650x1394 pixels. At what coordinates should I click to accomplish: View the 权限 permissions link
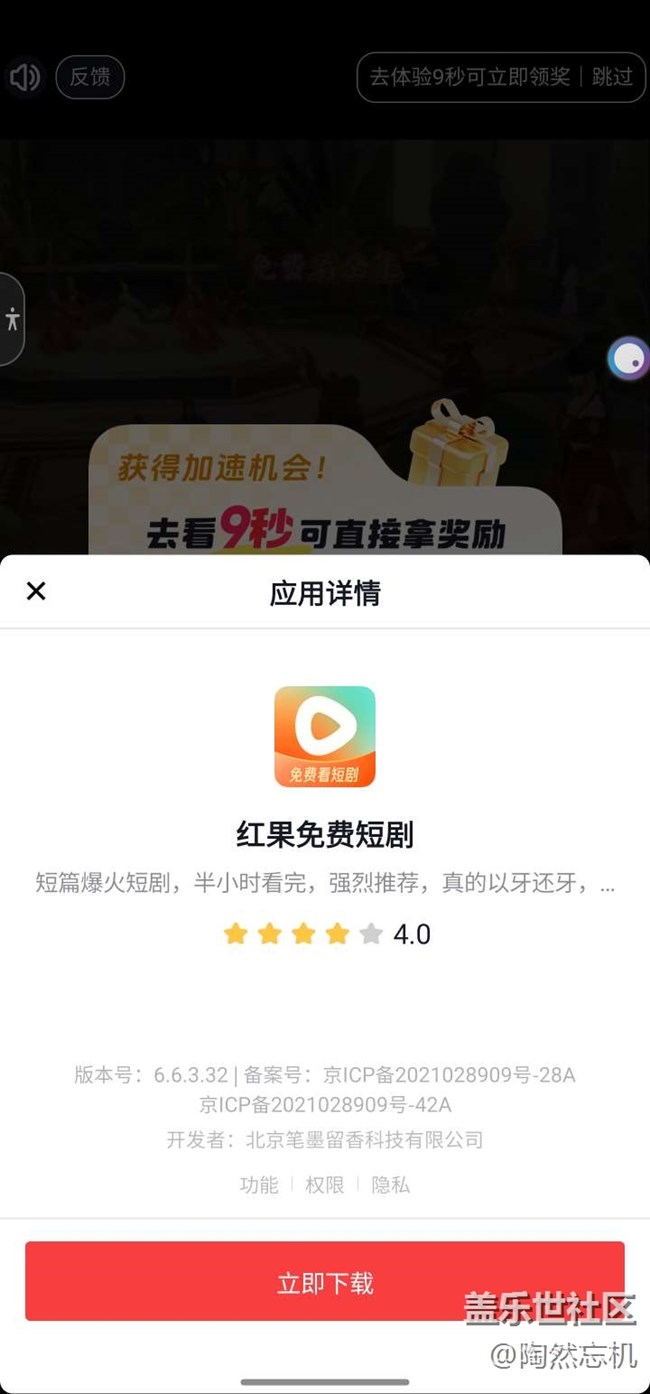pos(325,1185)
